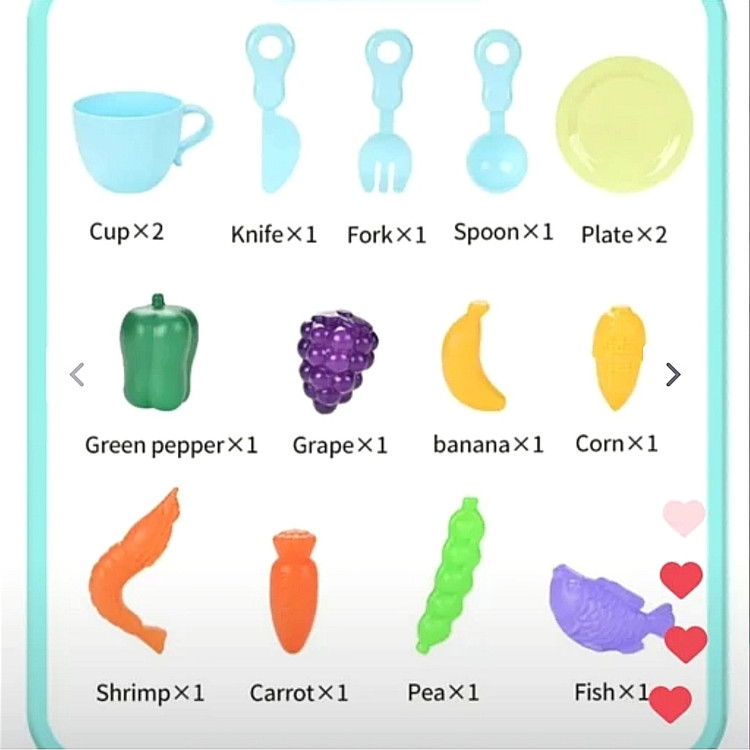
Task: Go to the previous product image
Action: coord(77,374)
